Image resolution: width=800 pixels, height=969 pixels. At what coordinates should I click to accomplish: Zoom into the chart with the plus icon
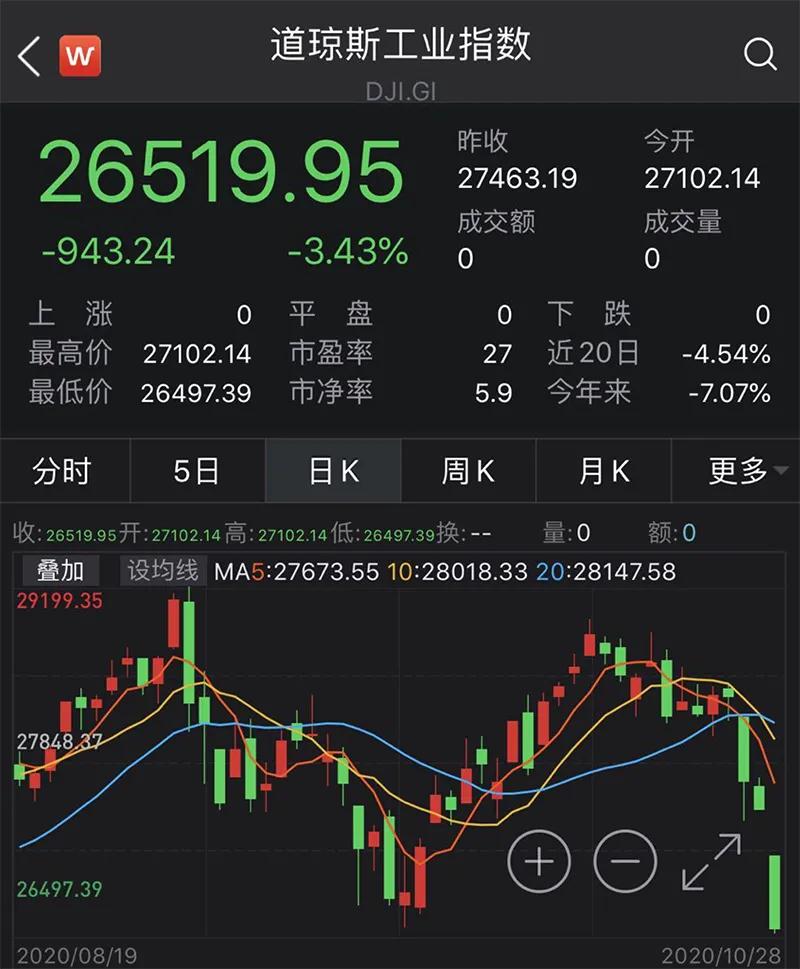pos(538,860)
